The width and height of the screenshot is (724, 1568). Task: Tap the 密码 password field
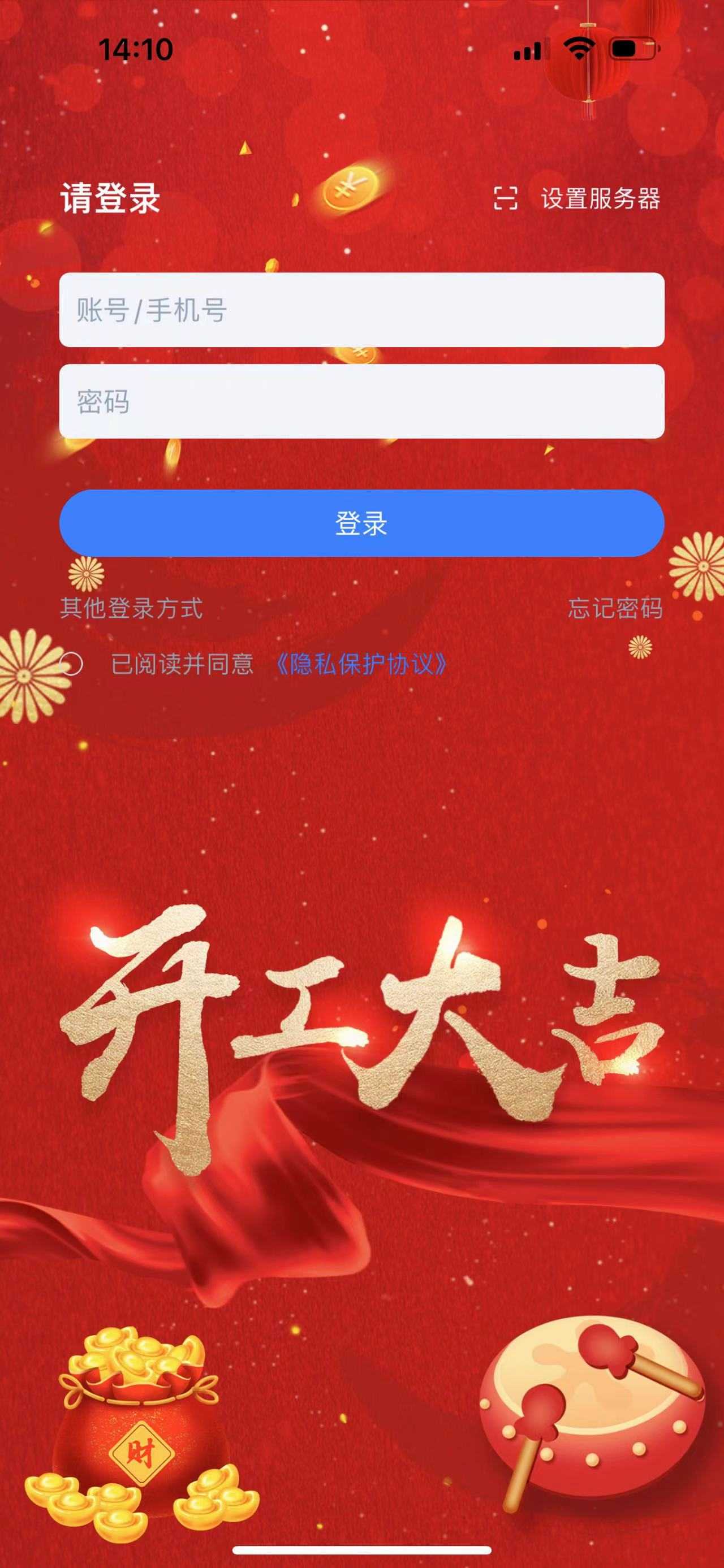tap(361, 401)
